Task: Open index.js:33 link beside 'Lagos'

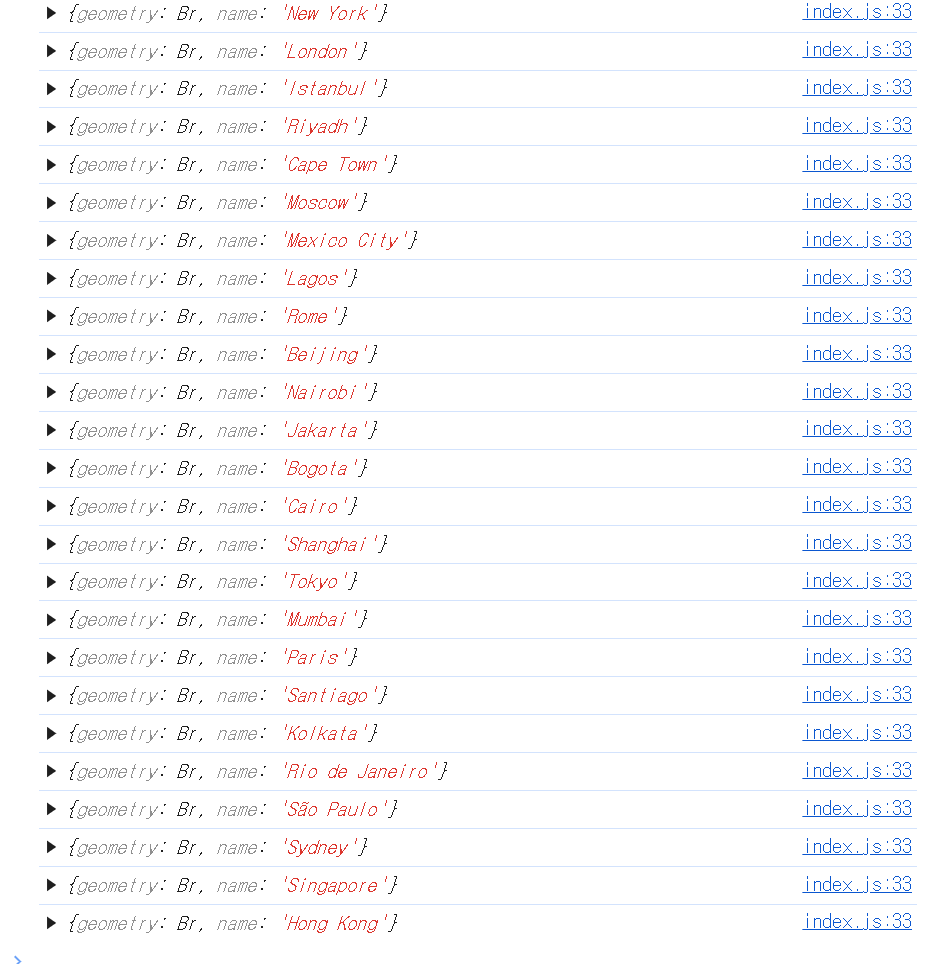Action: click(857, 278)
